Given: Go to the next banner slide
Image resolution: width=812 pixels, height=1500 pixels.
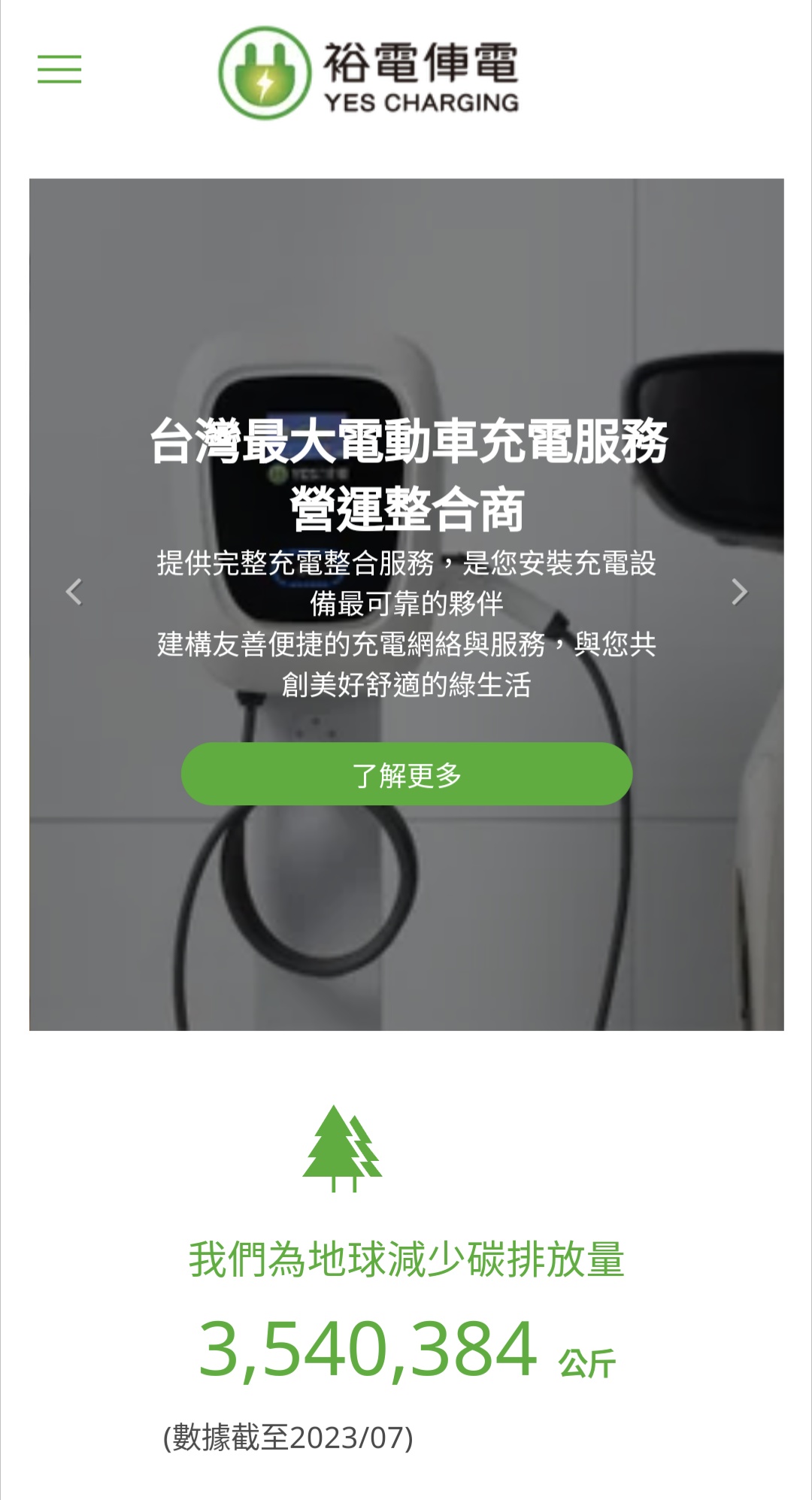Looking at the screenshot, I should click(739, 592).
